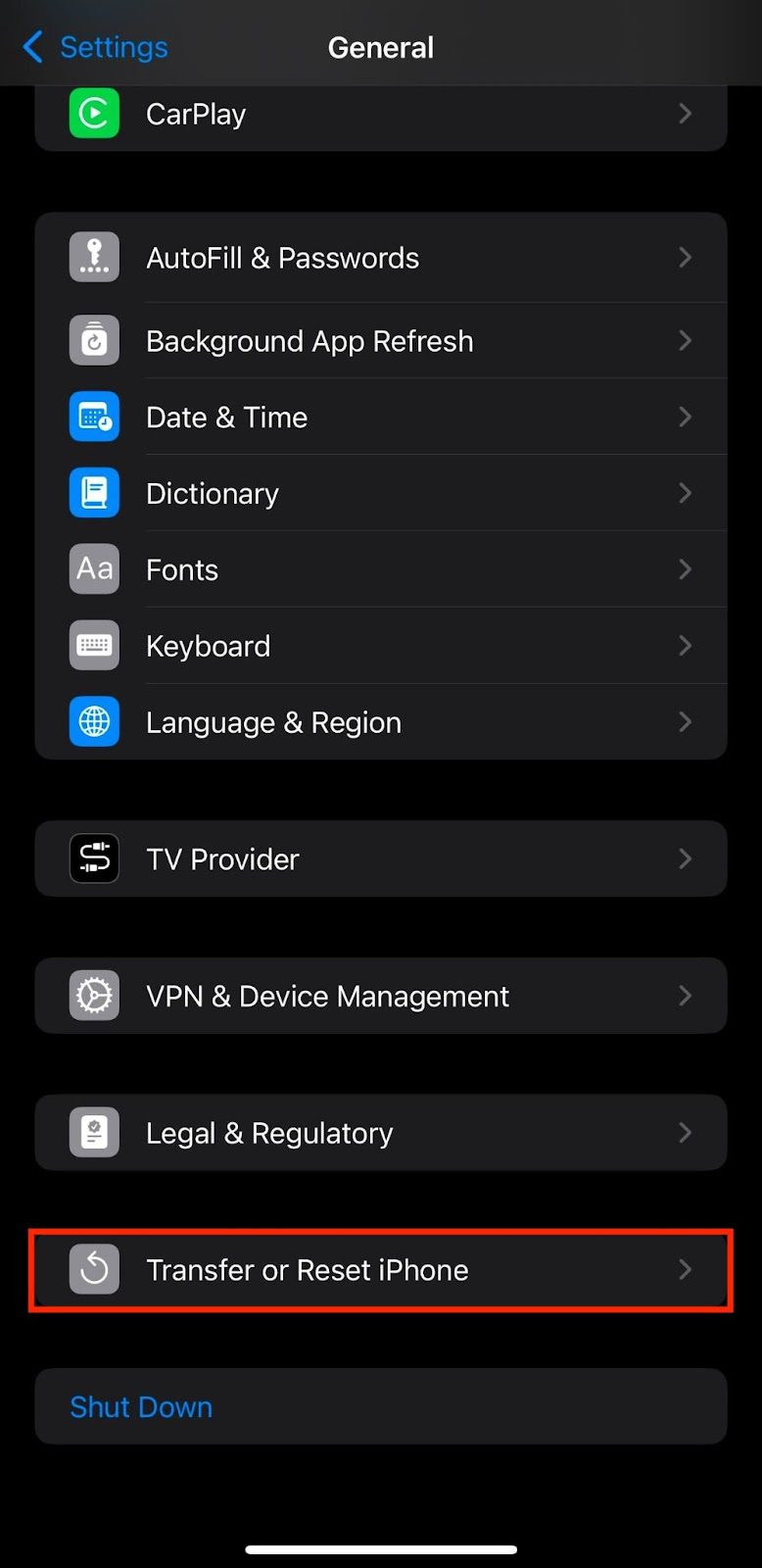
Task: Tap the TV Provider icon
Action: click(x=94, y=858)
